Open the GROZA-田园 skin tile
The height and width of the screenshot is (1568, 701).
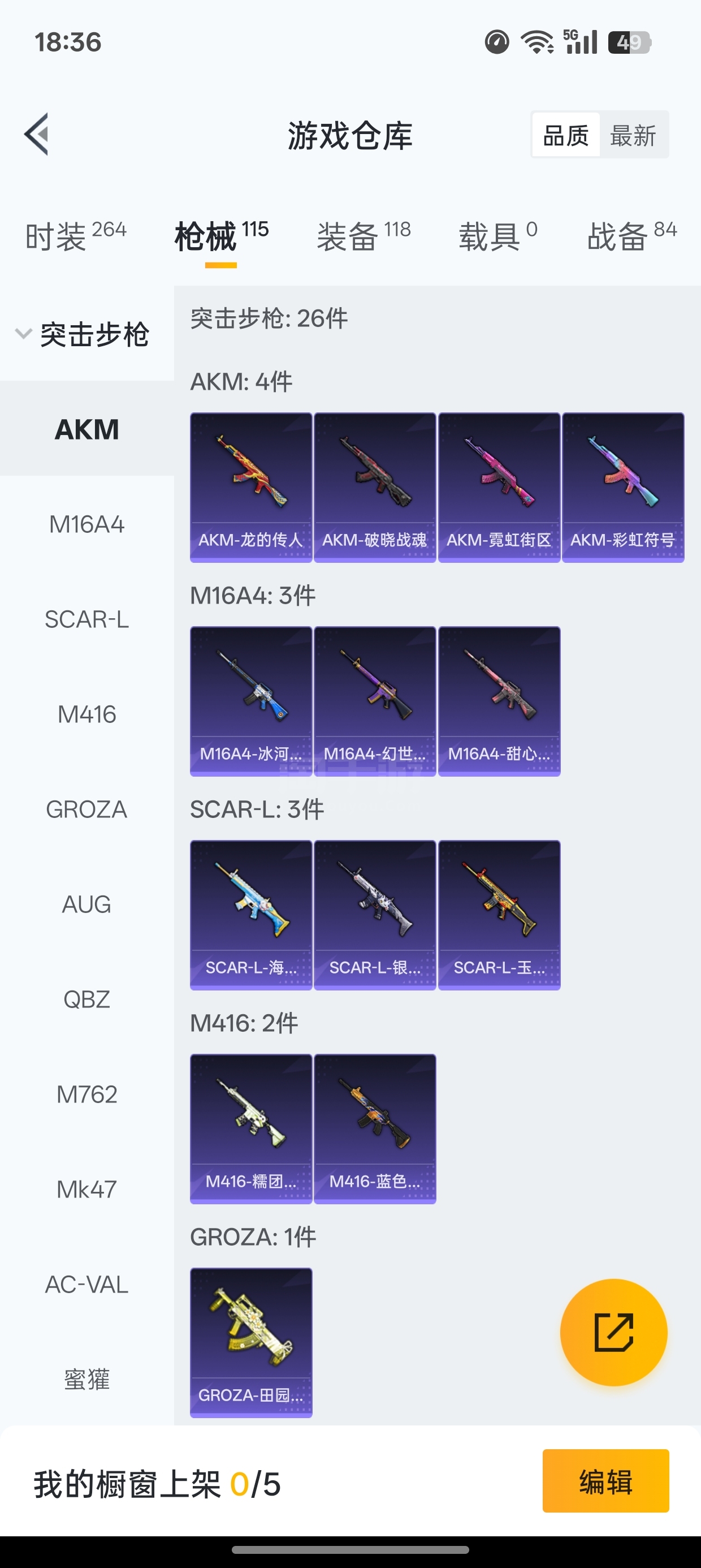[x=250, y=1342]
